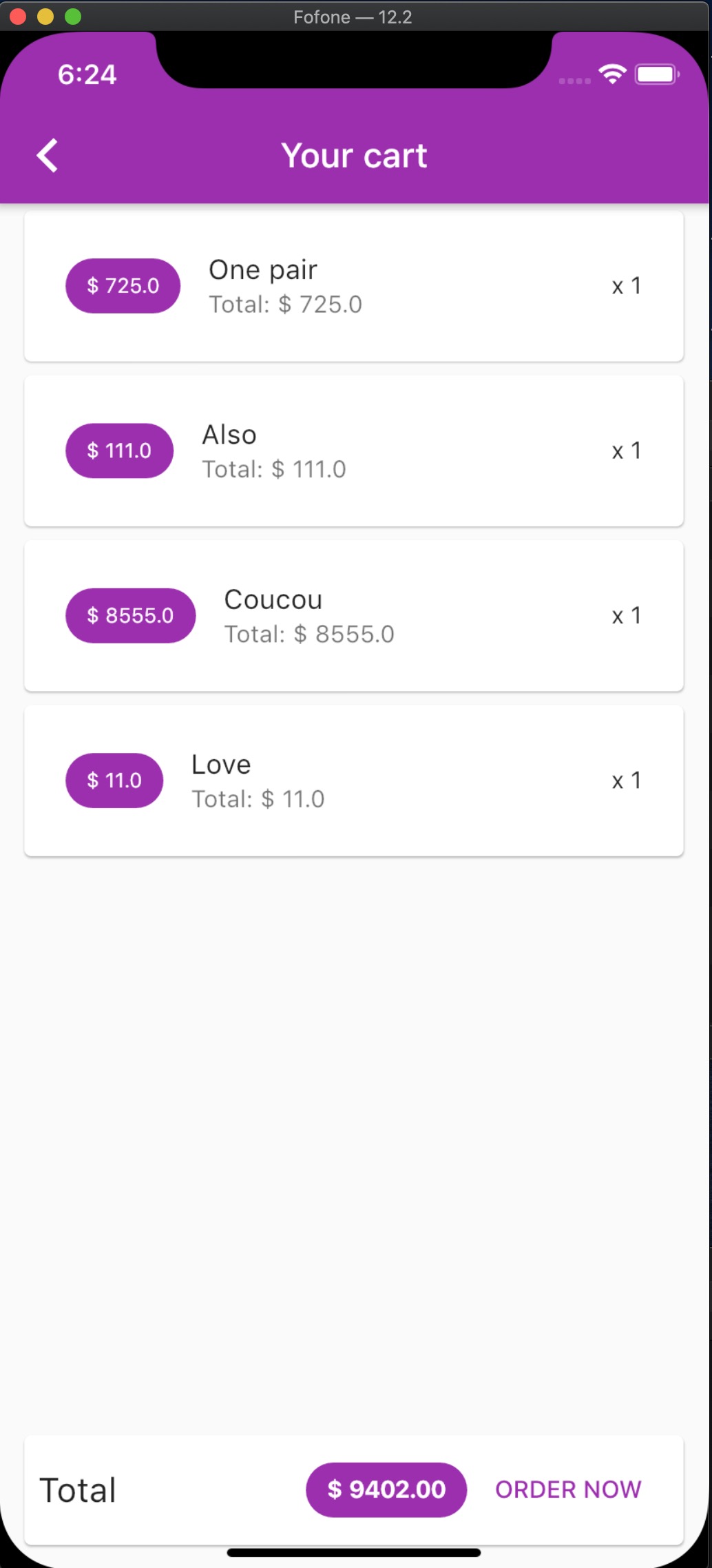Image resolution: width=712 pixels, height=1568 pixels.
Task: Go back from the cart screen
Action: click(x=48, y=156)
